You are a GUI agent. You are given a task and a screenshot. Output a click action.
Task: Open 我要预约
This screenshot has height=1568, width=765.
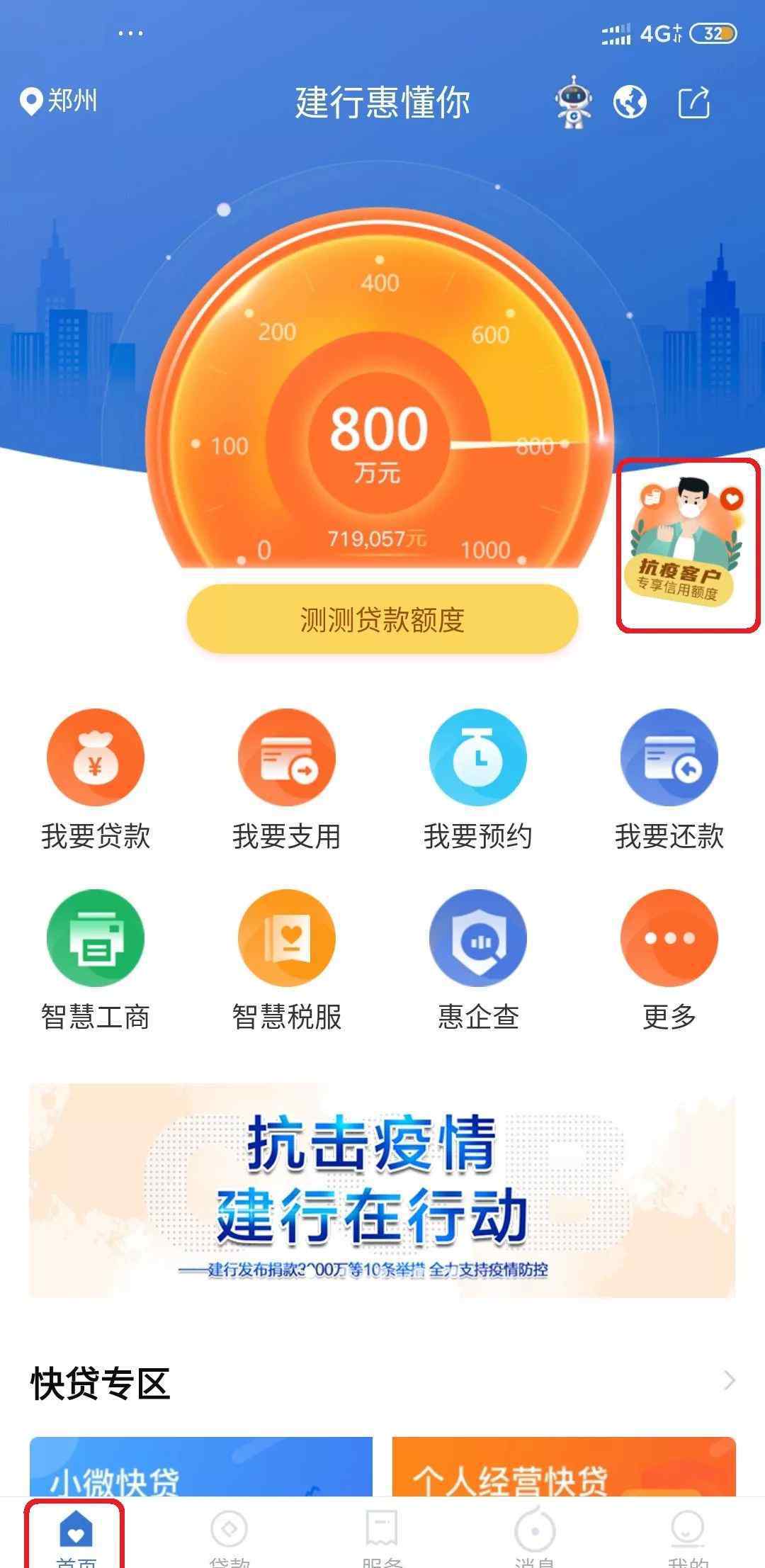[x=478, y=781]
